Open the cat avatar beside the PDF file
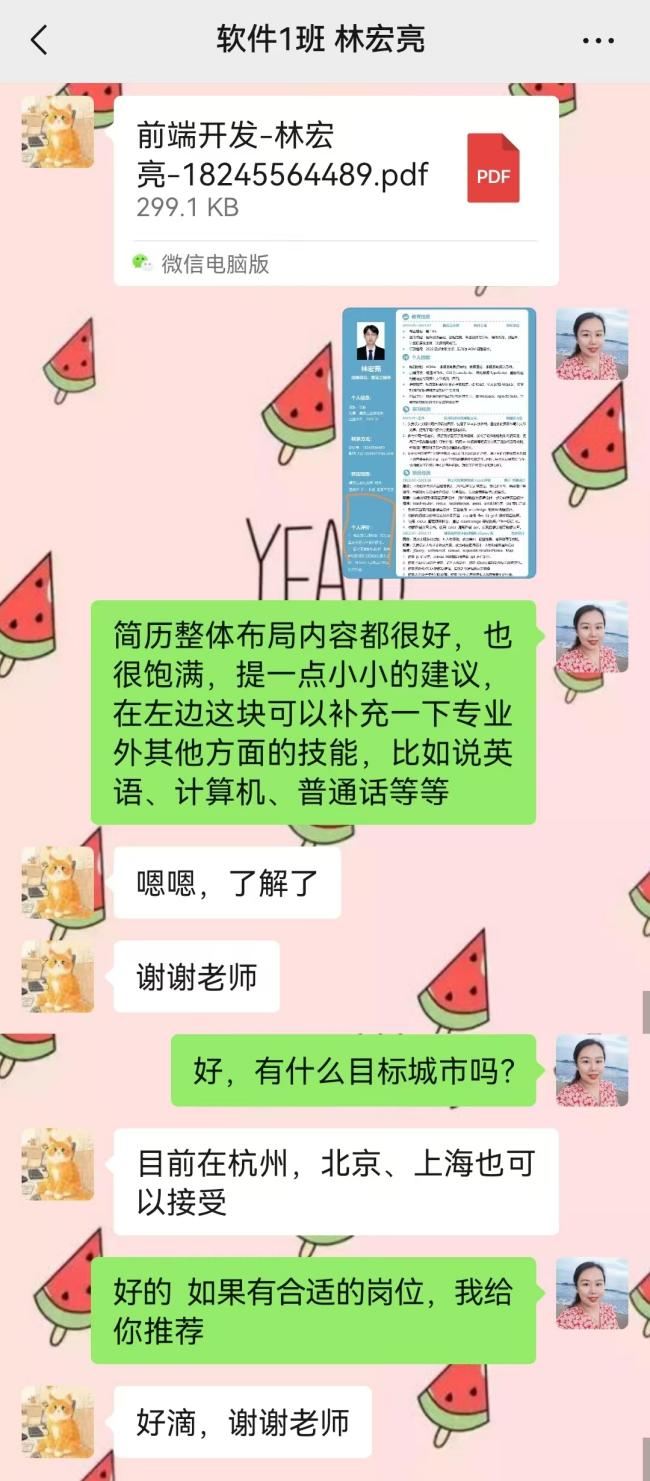This screenshot has height=1481, width=650. click(x=57, y=132)
